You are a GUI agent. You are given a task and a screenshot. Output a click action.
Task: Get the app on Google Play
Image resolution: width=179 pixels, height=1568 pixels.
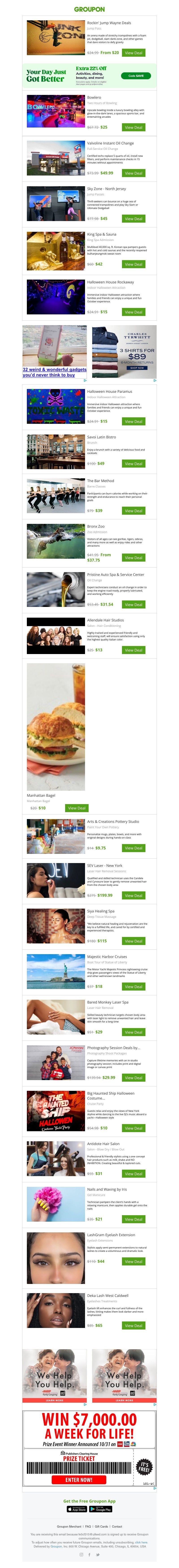101,1509
